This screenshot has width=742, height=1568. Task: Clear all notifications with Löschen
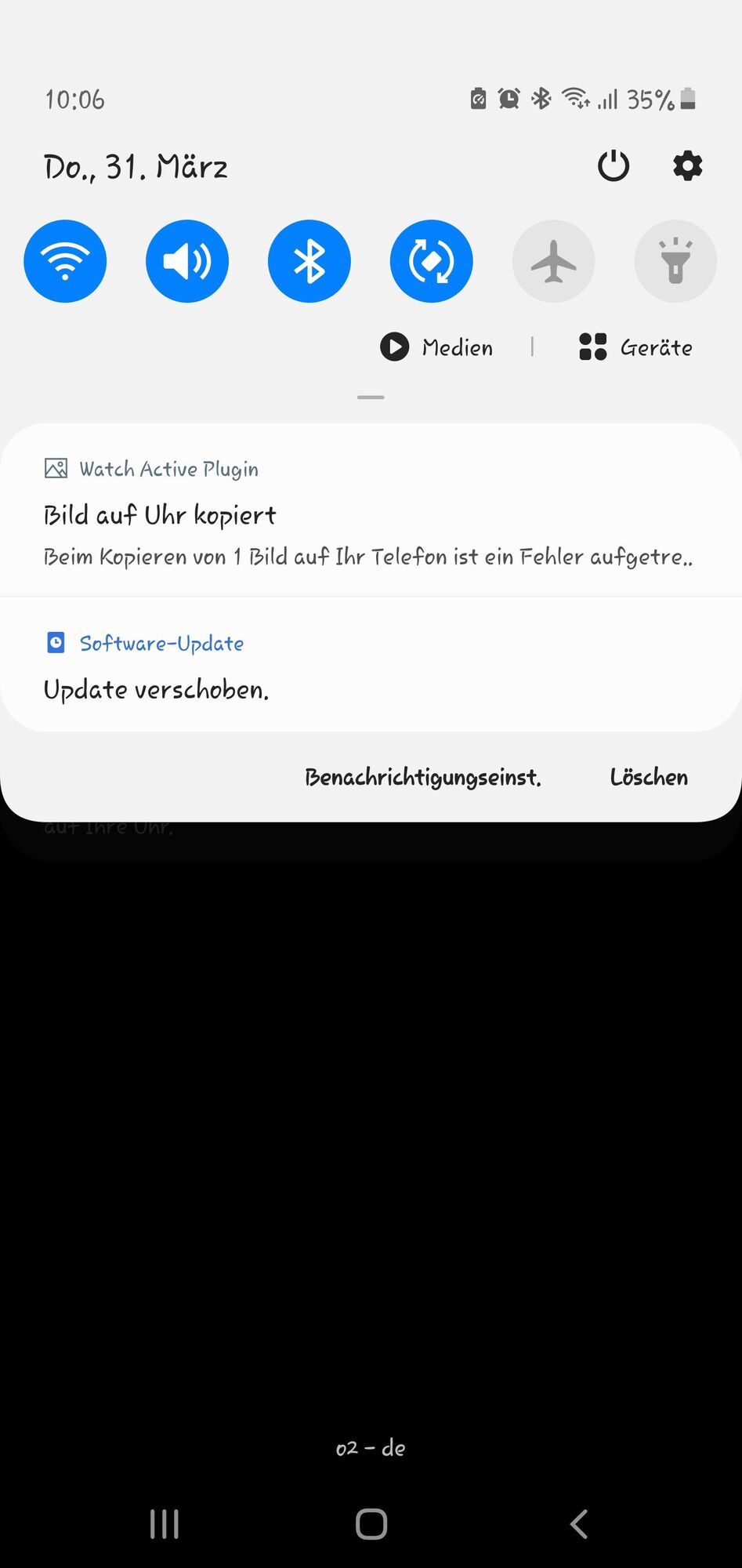tap(649, 777)
